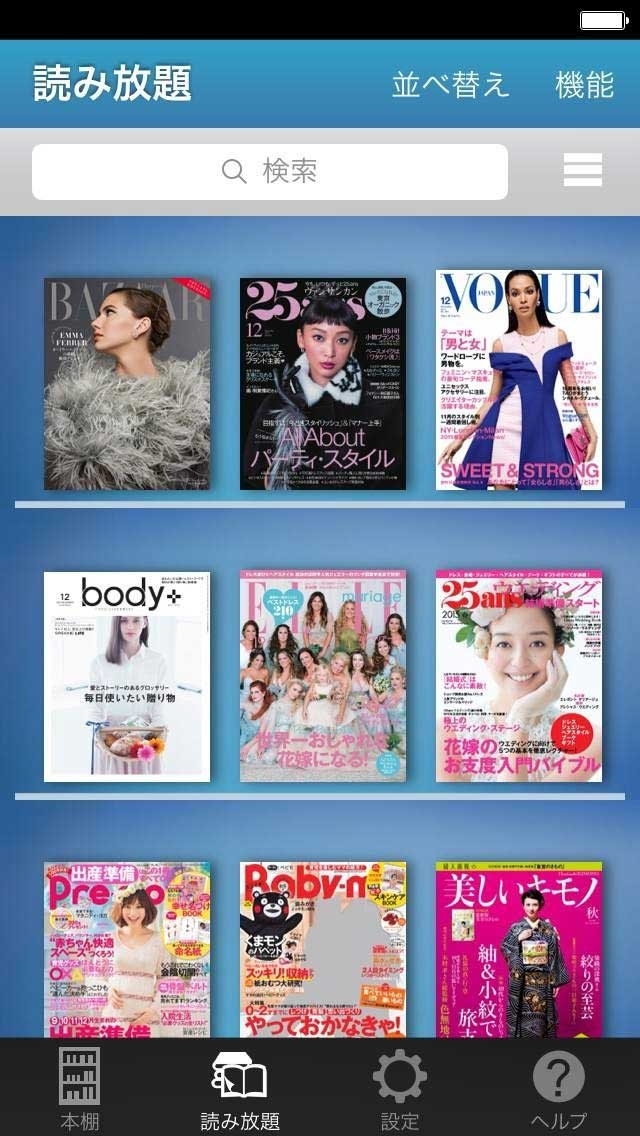
Task: Open the Baby-mo magazine with Kumamon
Action: [x=323, y=950]
